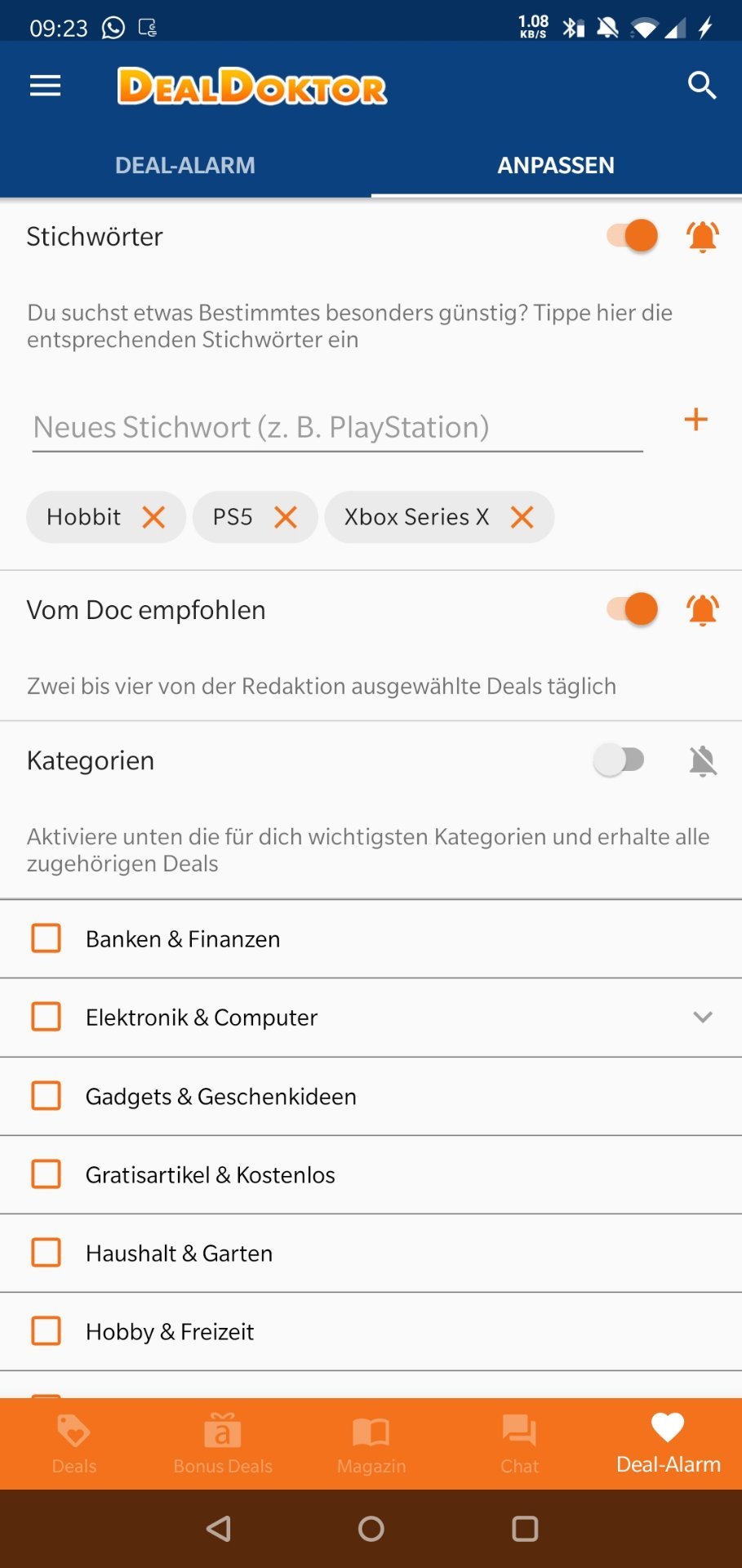The width and height of the screenshot is (742, 1568).
Task: Tap the system back button
Action: [x=218, y=1529]
